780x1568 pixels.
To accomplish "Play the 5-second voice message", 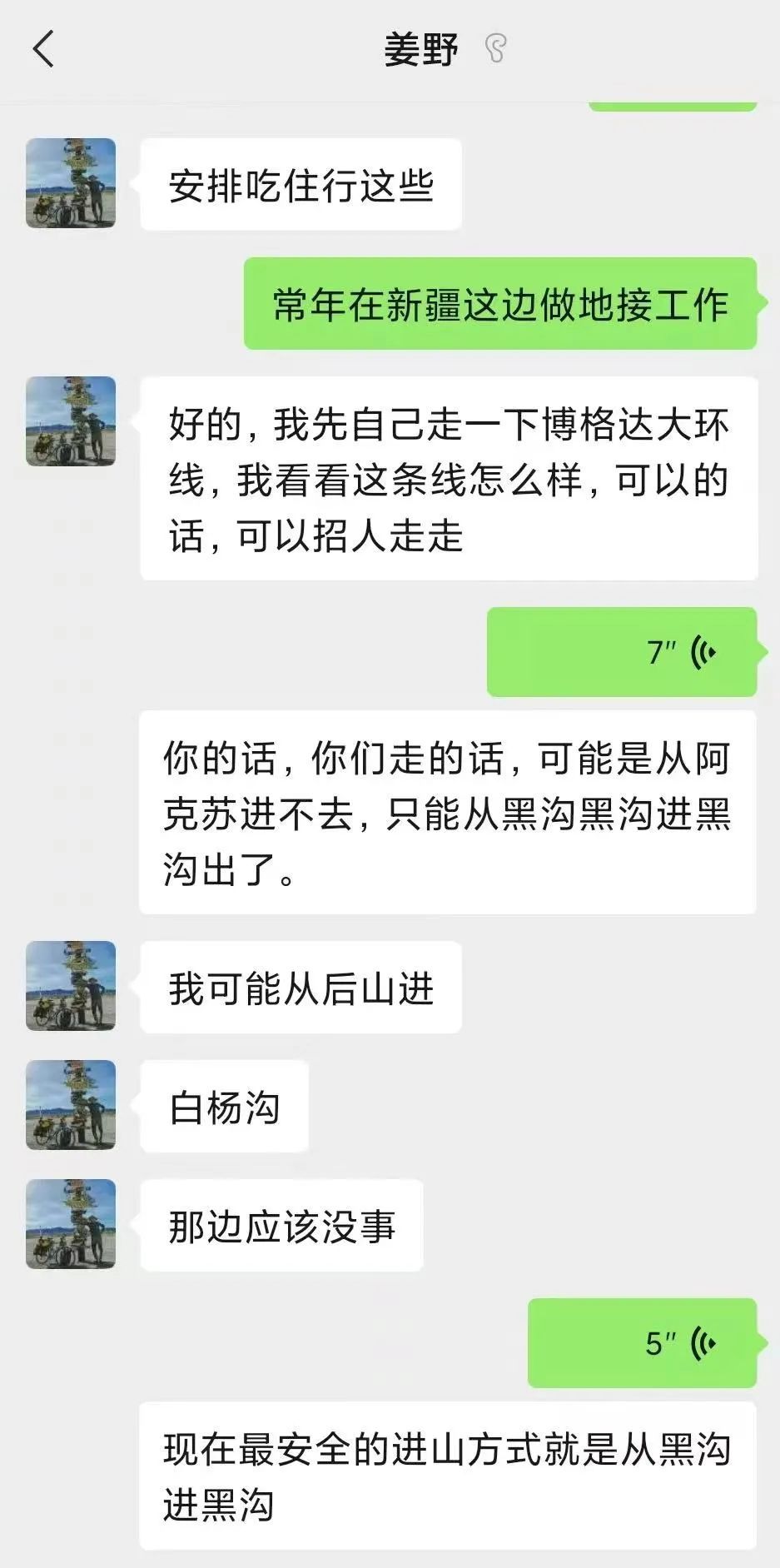I will point(642,1342).
